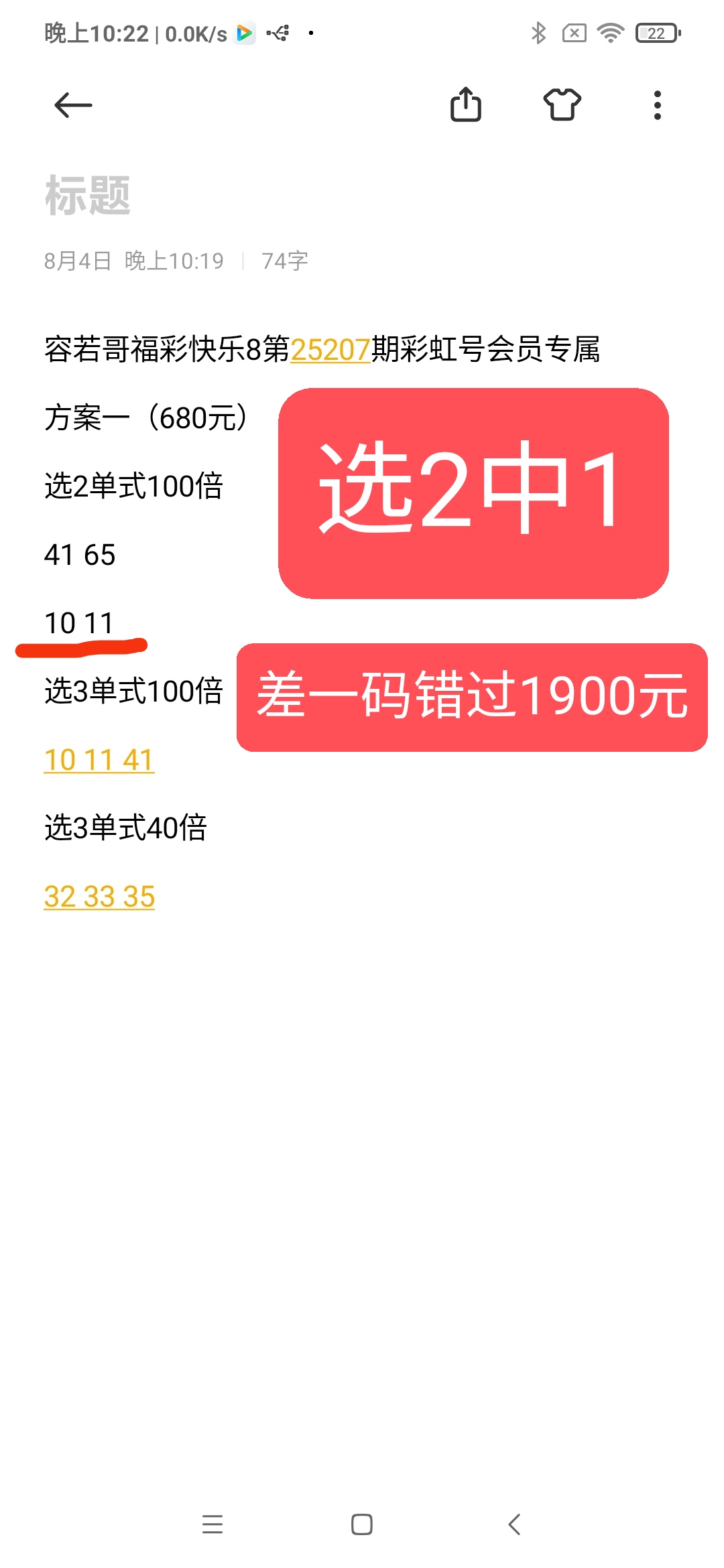Screen dimensions: 724x1568
Task: Tap the title field placeholder 标题
Action: pos(88,196)
